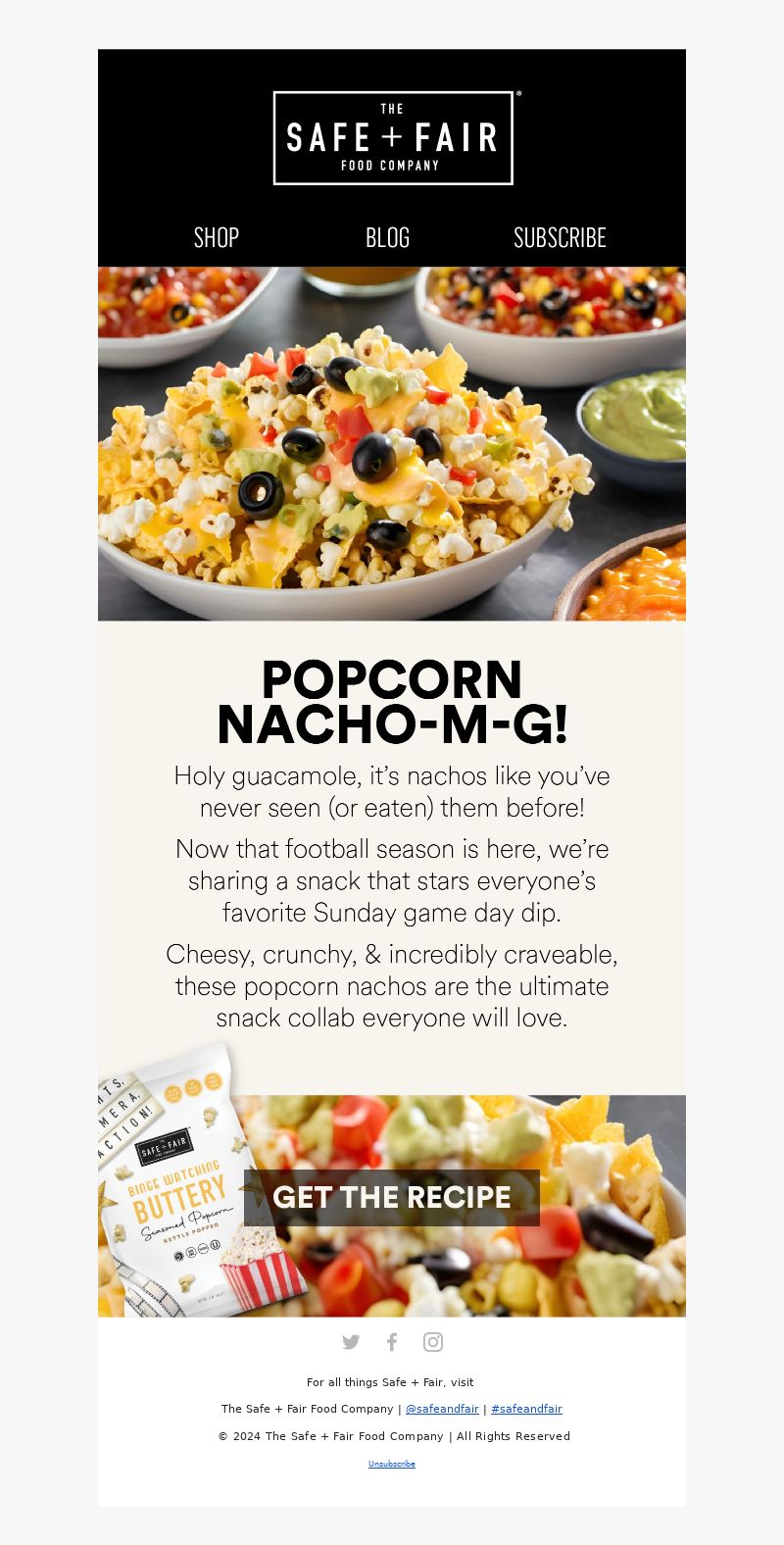The width and height of the screenshot is (784, 1545).
Task: Tap the Unsubscribe link
Action: [392, 1464]
